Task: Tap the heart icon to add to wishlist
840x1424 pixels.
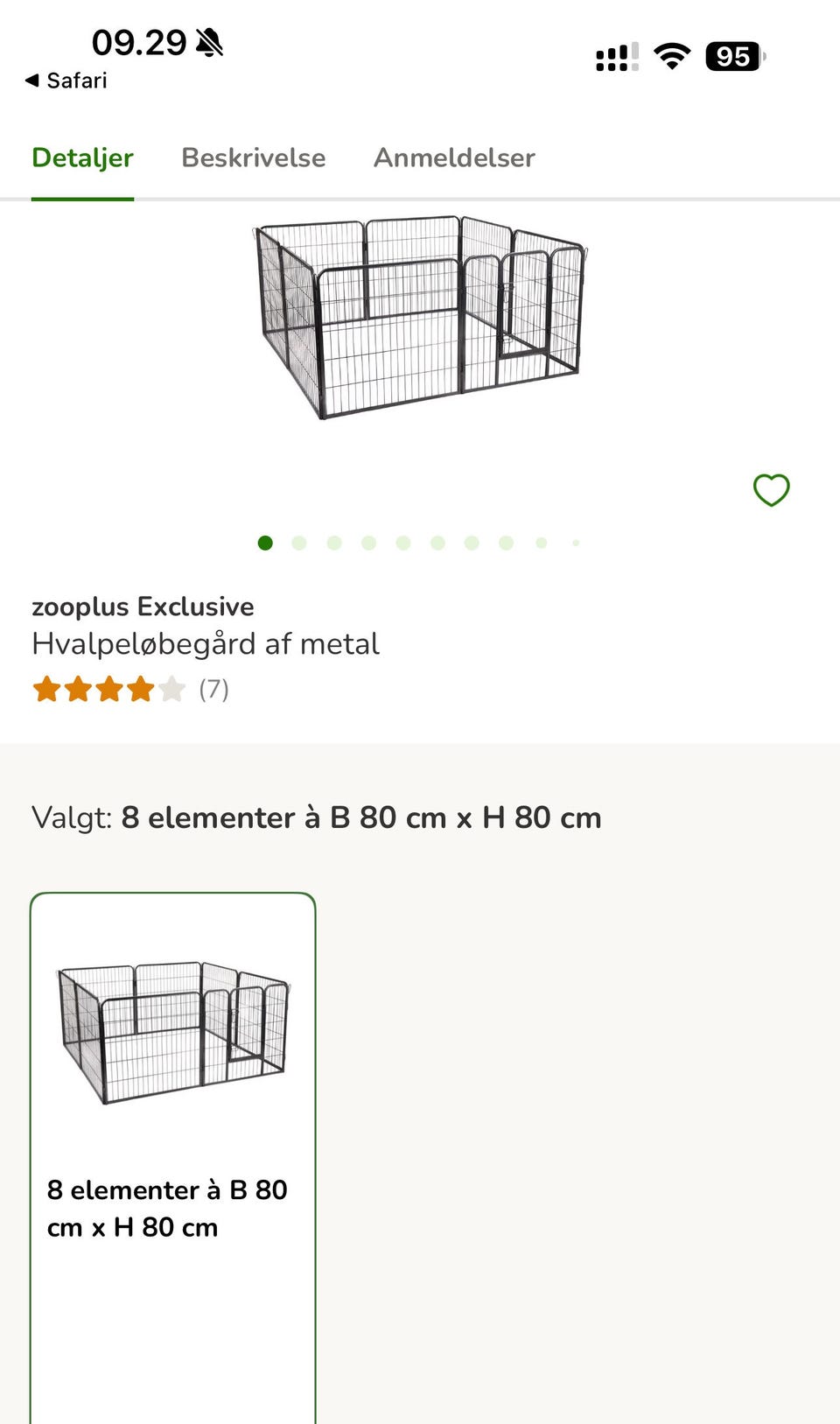Action: 771,491
